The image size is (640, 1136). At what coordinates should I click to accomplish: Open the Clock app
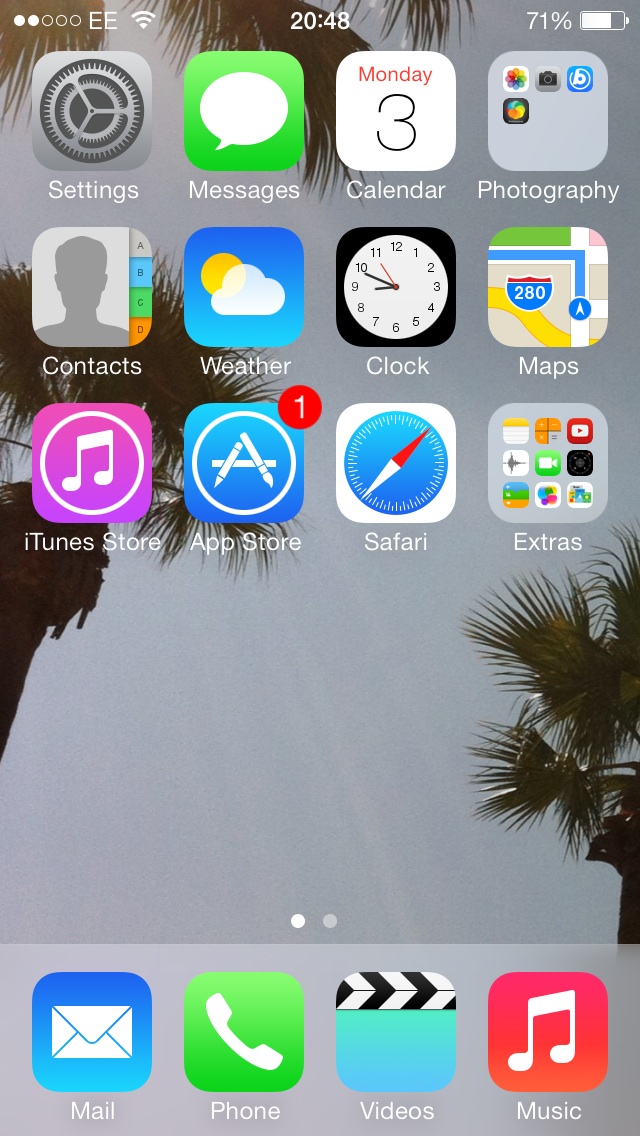click(396, 287)
